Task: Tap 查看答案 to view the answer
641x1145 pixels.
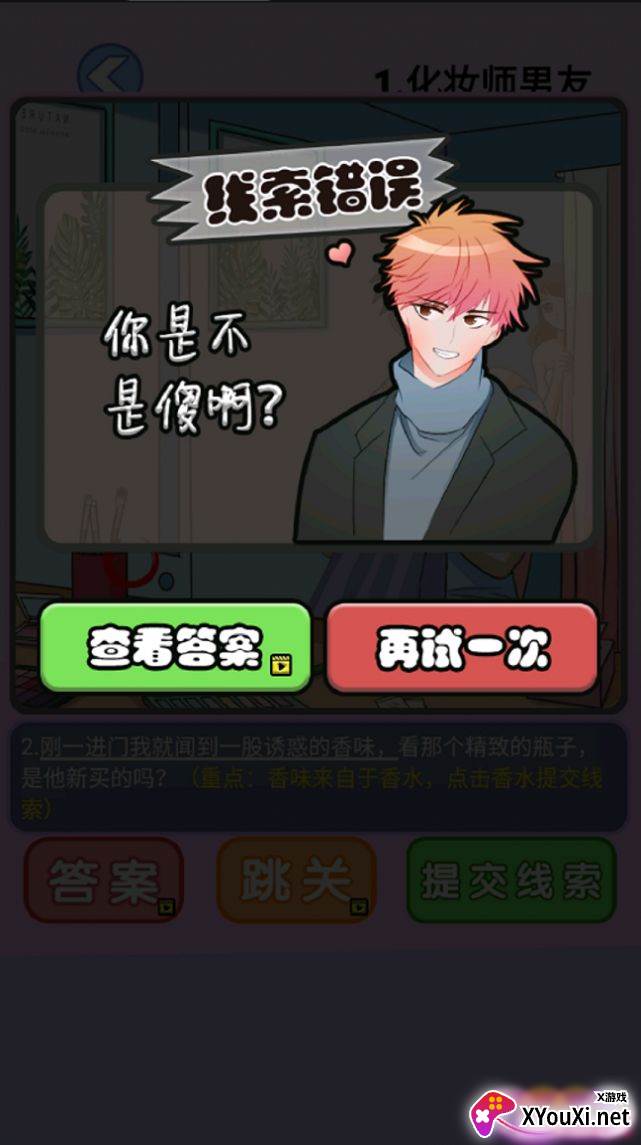Action: pyautogui.click(x=175, y=648)
